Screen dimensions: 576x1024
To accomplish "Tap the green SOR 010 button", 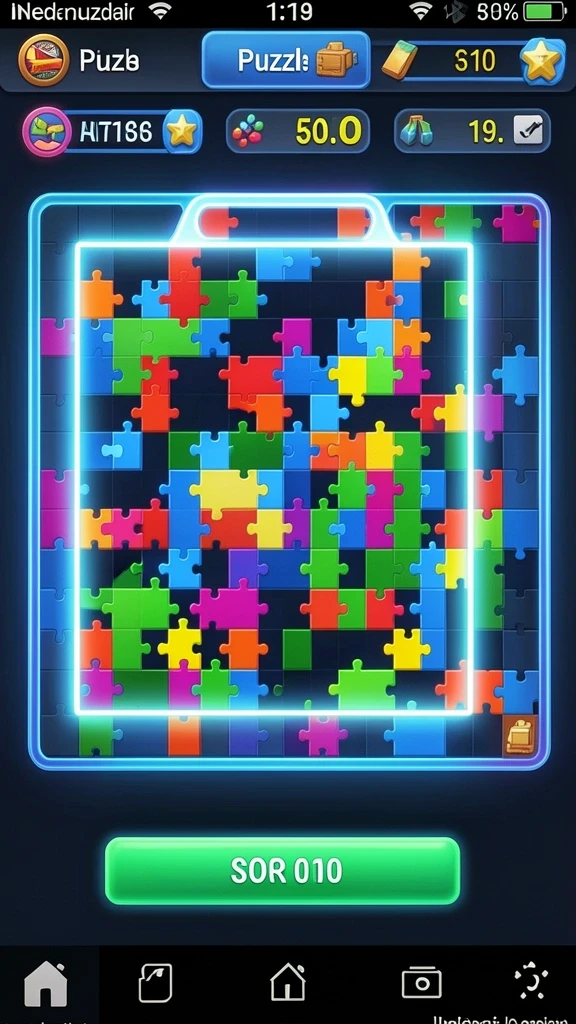I will pos(282,871).
